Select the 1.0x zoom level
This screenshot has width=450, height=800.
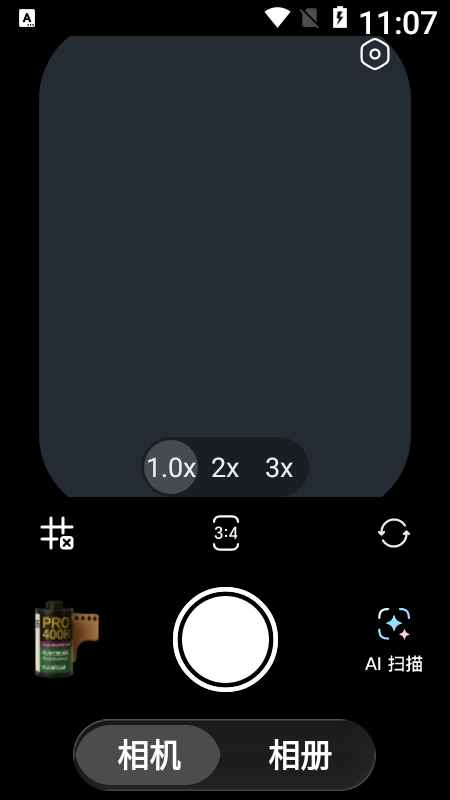pos(171,467)
